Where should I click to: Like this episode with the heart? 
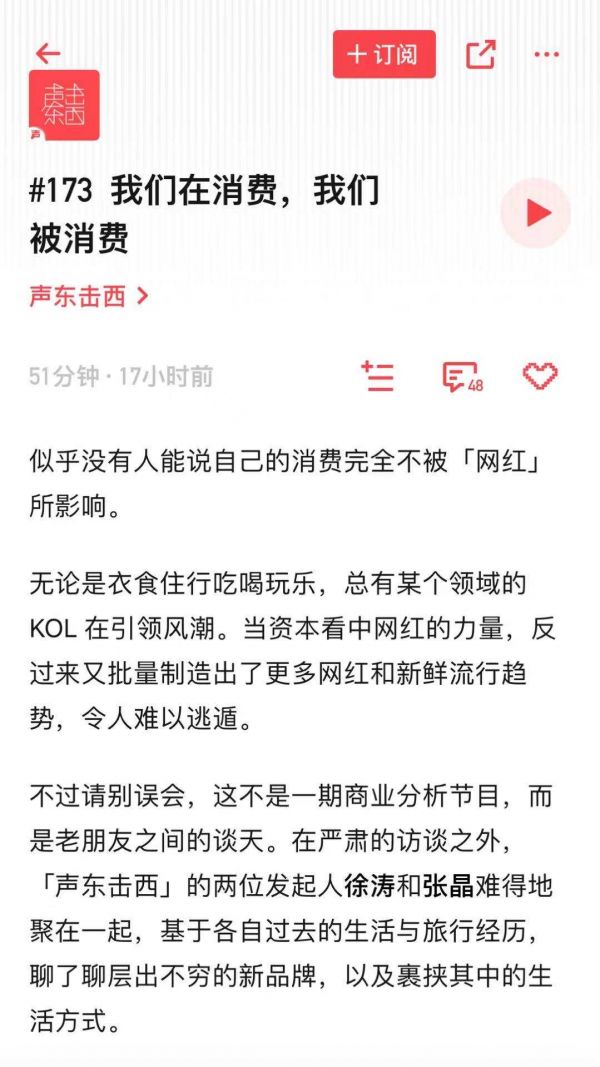pos(540,376)
